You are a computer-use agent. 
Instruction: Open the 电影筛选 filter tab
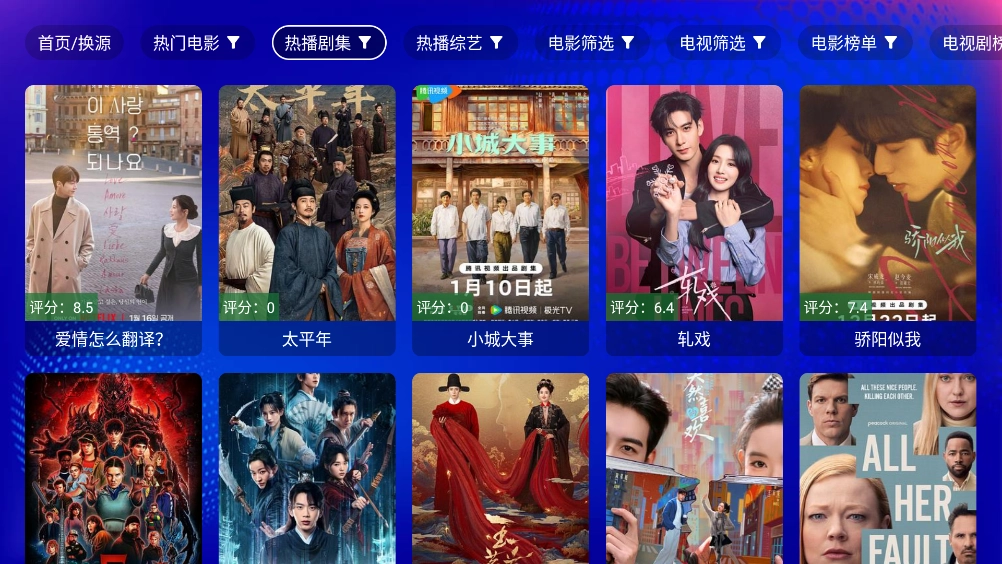(591, 43)
